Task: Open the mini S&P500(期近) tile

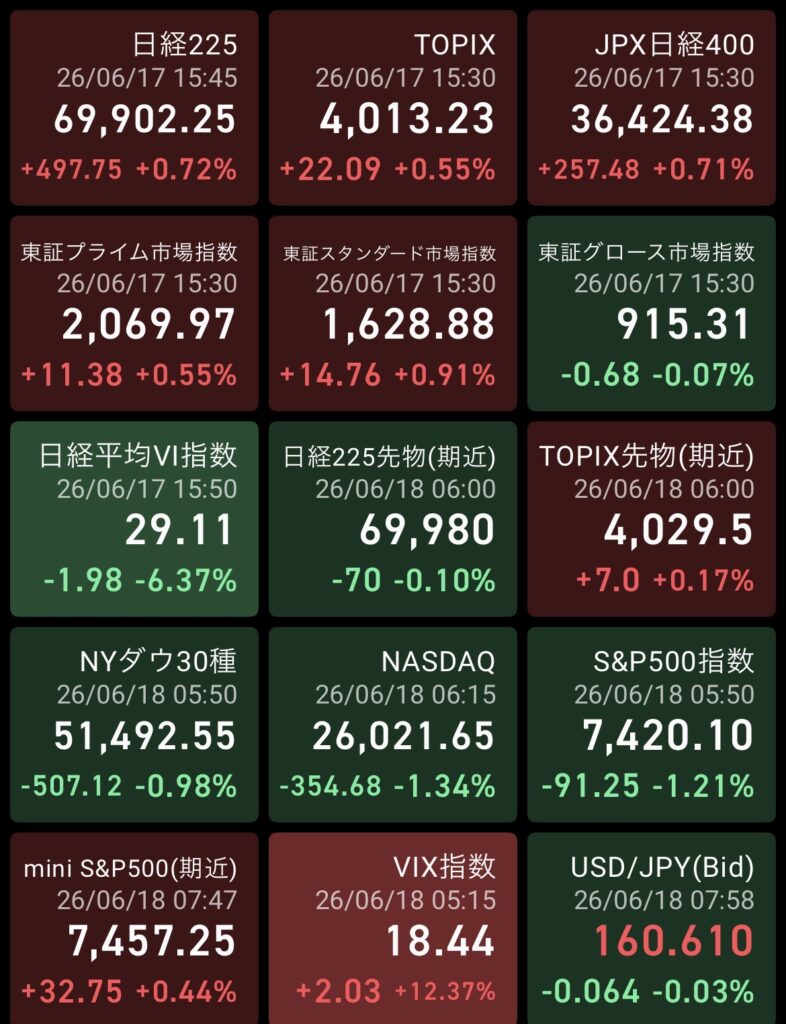Action: coord(134,929)
